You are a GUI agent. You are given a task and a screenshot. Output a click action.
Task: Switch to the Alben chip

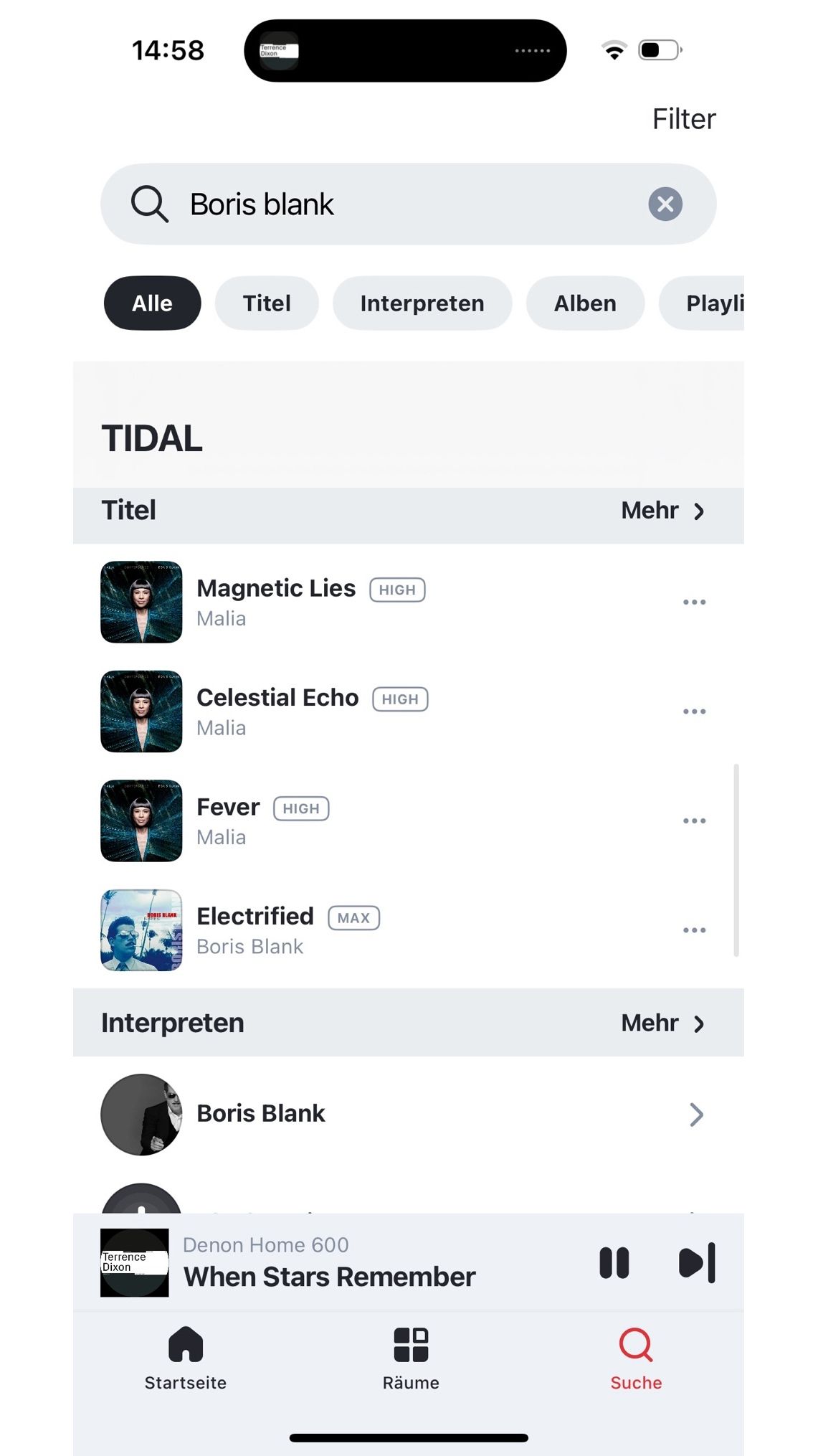click(584, 303)
